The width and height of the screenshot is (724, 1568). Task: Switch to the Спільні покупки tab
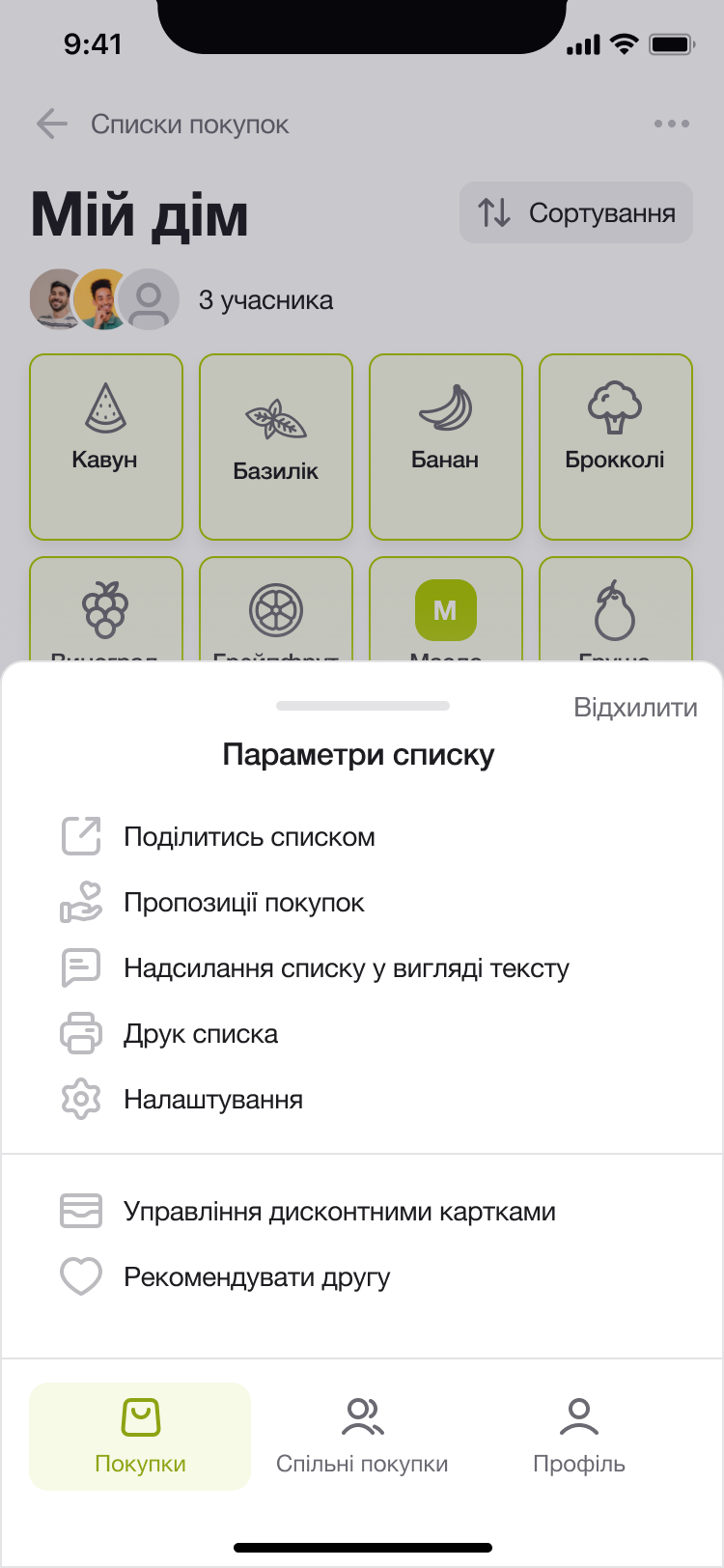(x=362, y=1437)
